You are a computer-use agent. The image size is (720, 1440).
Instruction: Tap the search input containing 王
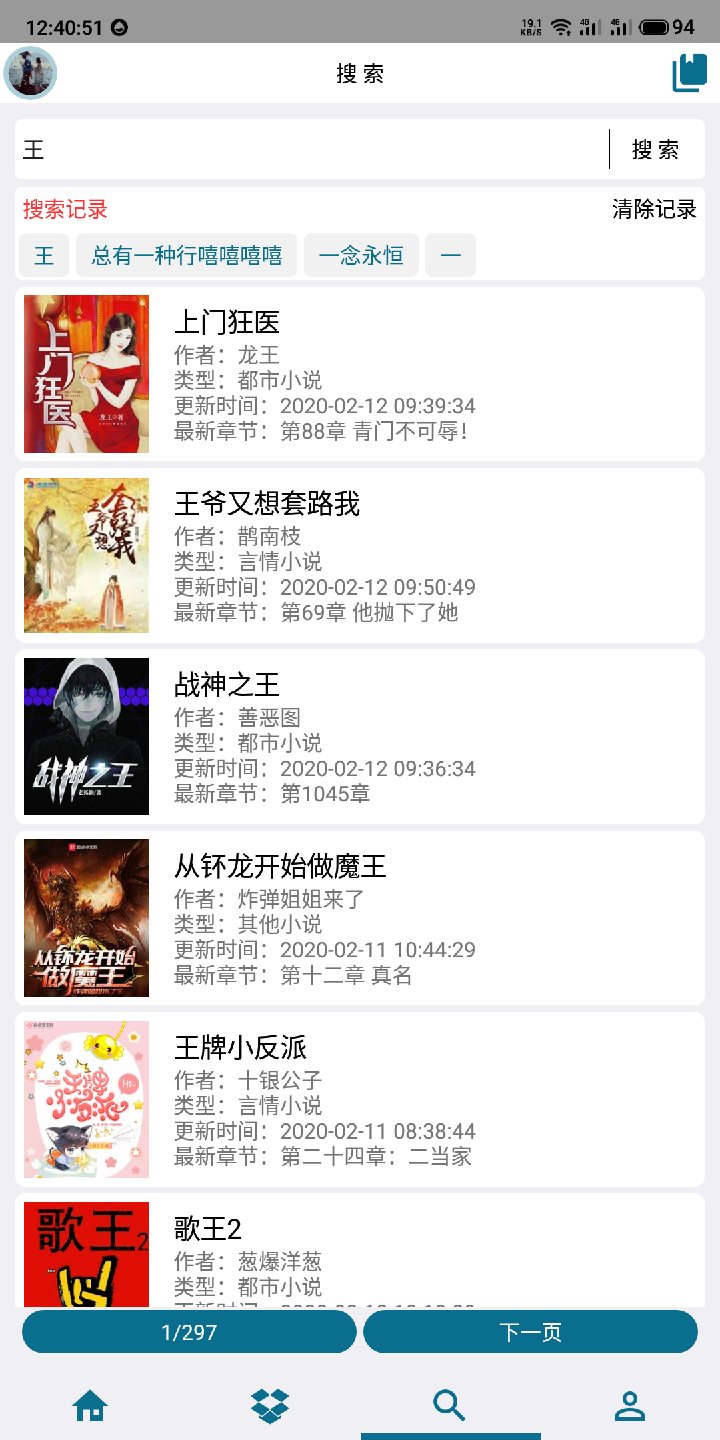(300, 148)
